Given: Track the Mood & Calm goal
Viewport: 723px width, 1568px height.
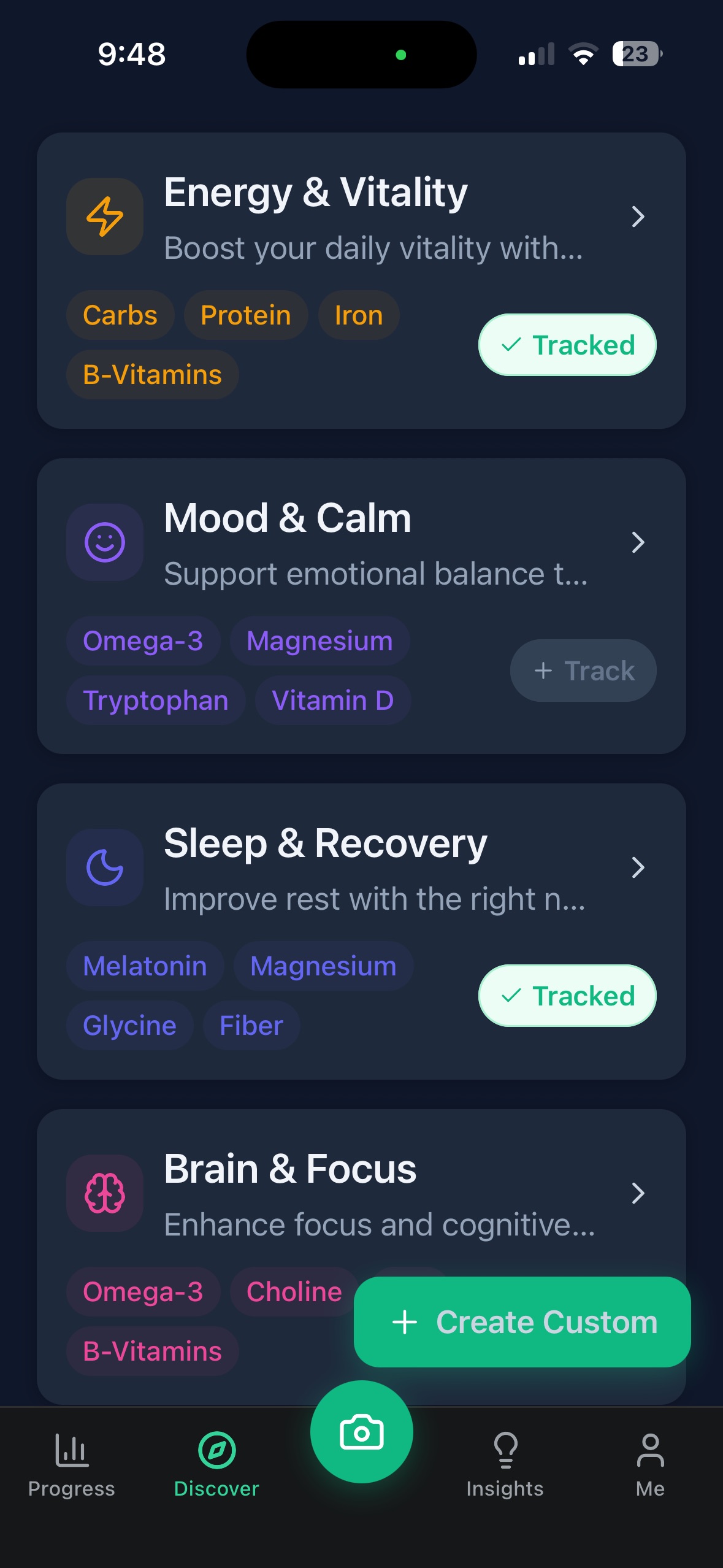Looking at the screenshot, I should pos(583,671).
